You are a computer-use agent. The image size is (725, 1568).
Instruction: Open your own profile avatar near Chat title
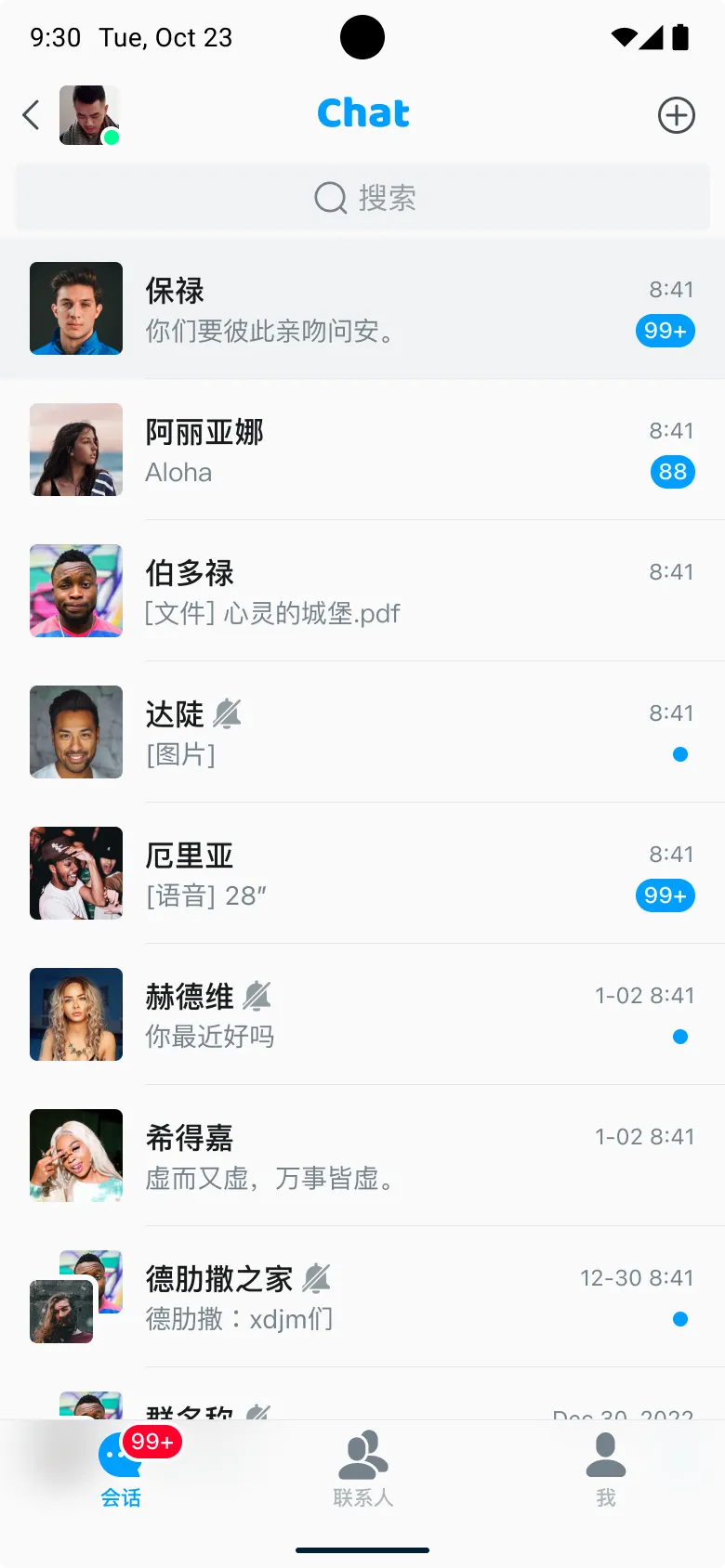coord(89,115)
